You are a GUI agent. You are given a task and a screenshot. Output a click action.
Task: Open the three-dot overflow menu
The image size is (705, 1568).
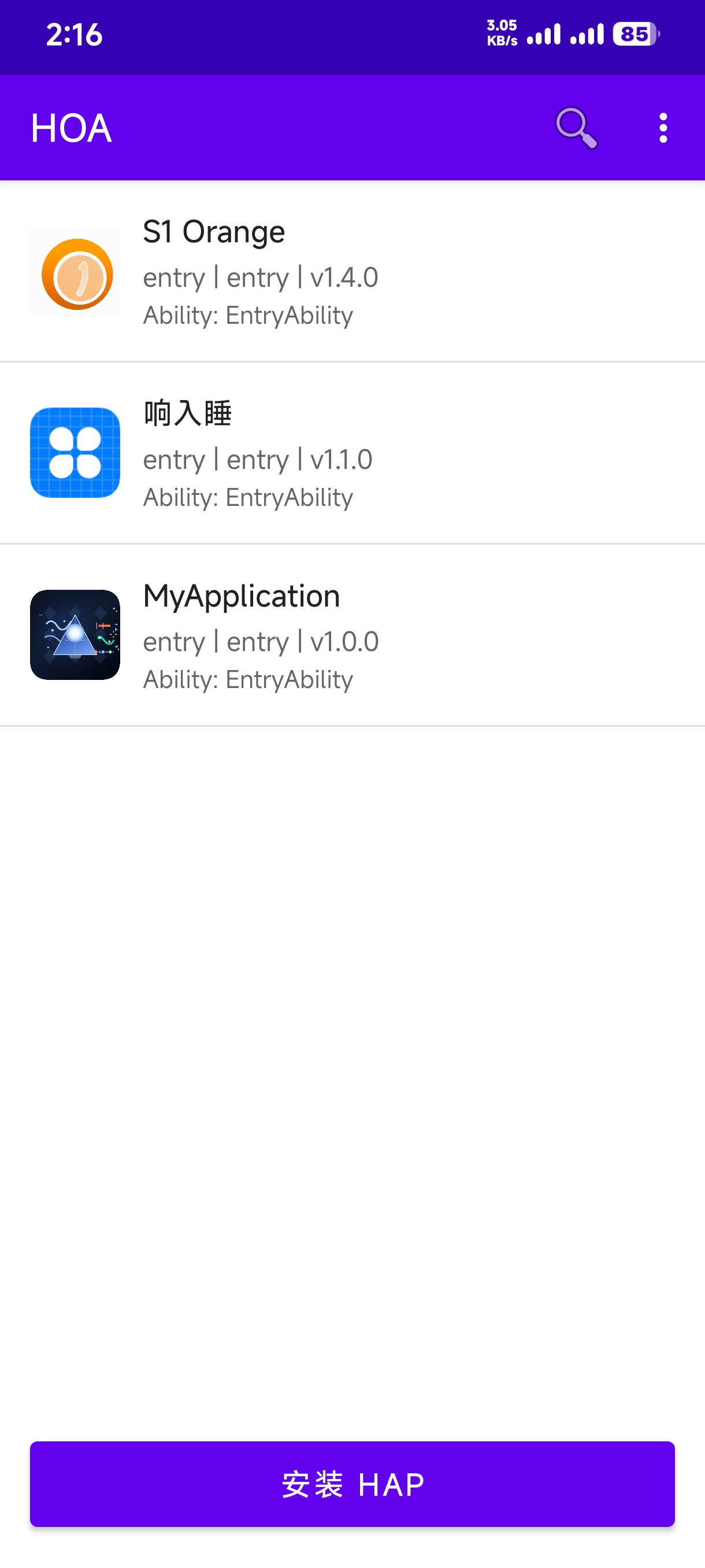663,128
